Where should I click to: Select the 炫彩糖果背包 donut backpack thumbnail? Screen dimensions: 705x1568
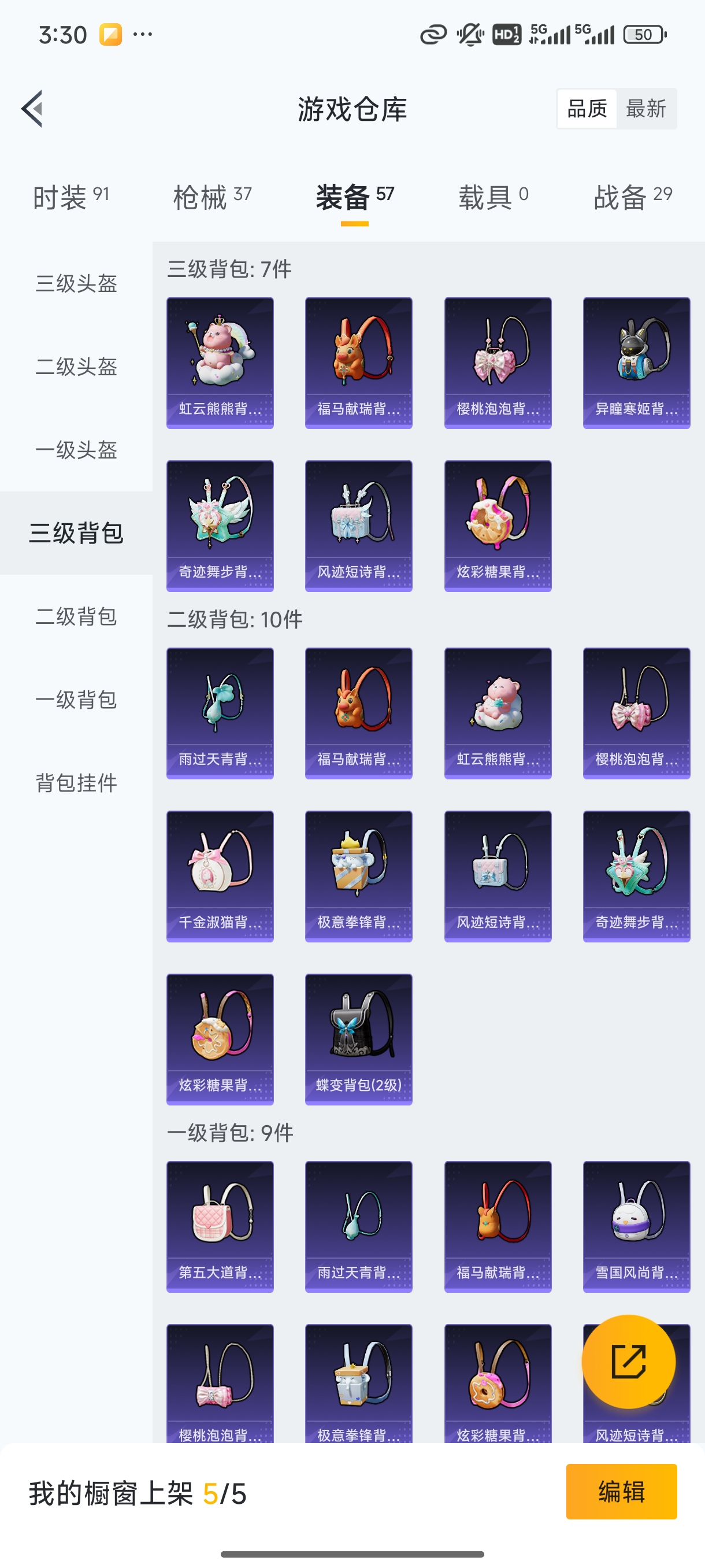click(x=498, y=526)
